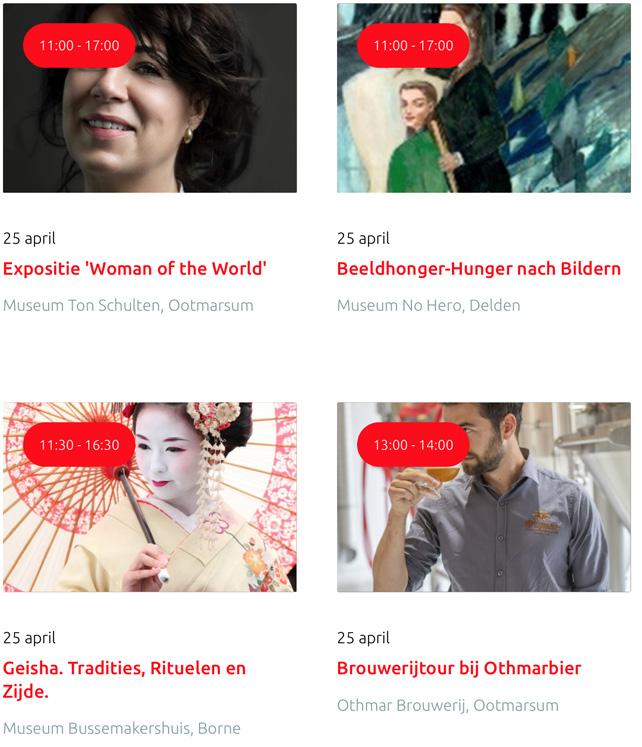This screenshot has height=747, width=642.
Task: Tap the Brouwerijtour bij Othmarbier title
Action: [459, 668]
